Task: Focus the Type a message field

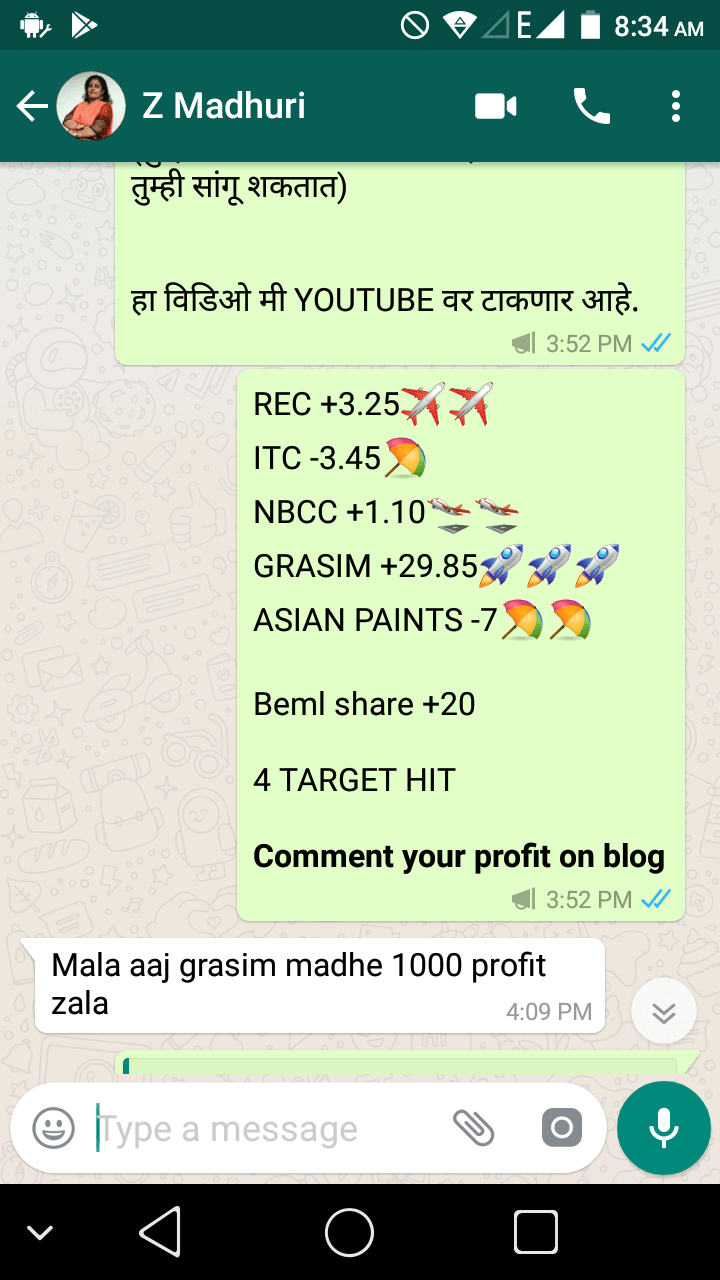Action: (270, 1129)
